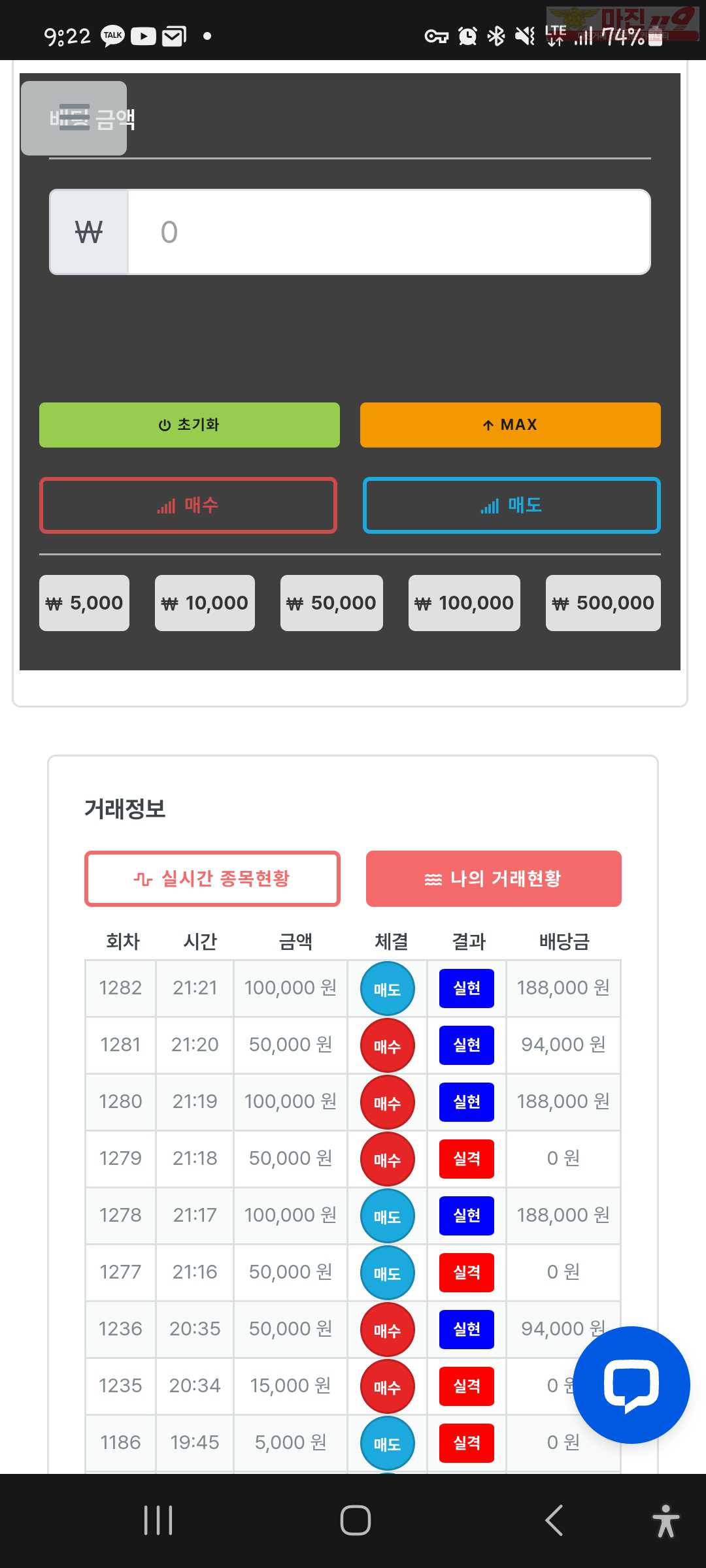Add ₩ 100,000 to the amount
706x1568 pixels.
tap(464, 602)
